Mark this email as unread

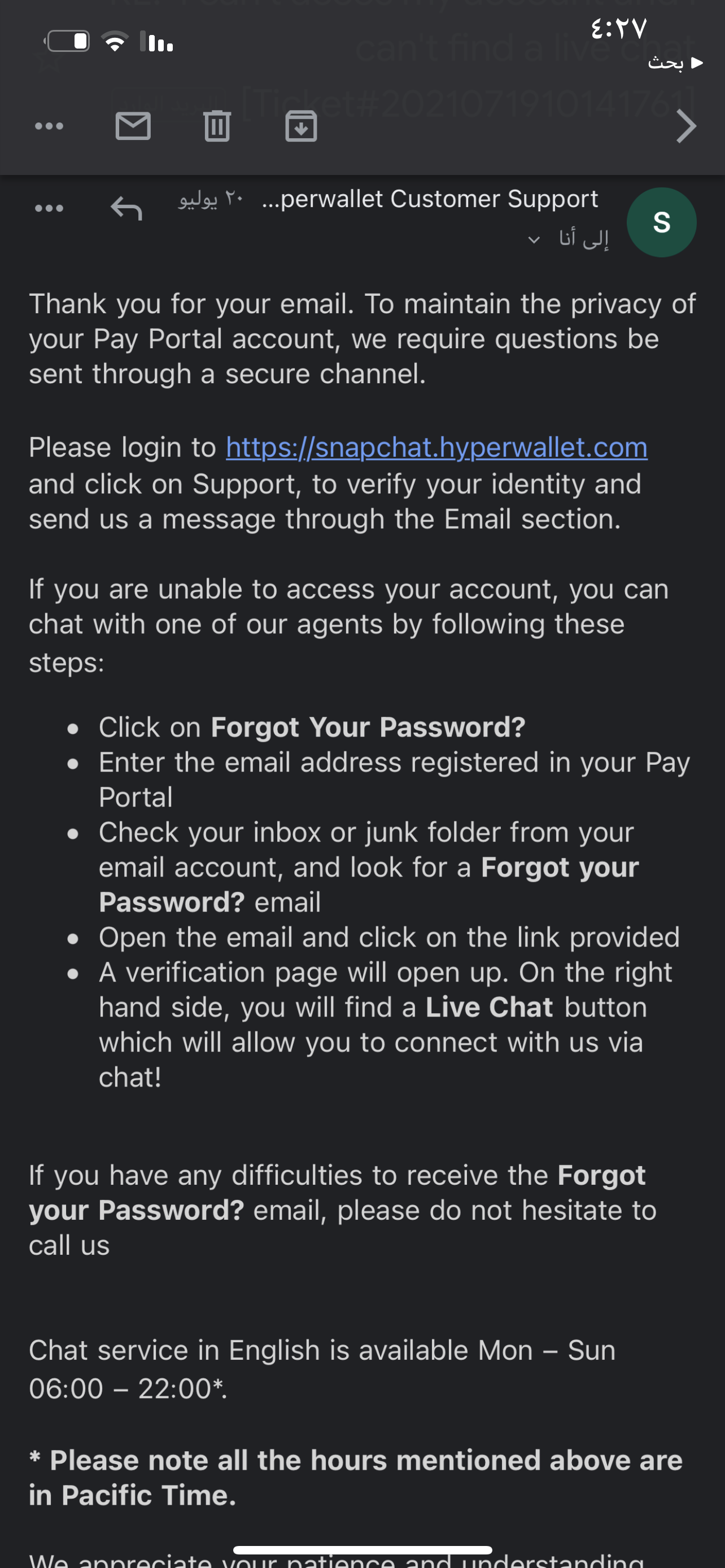pyautogui.click(x=133, y=126)
